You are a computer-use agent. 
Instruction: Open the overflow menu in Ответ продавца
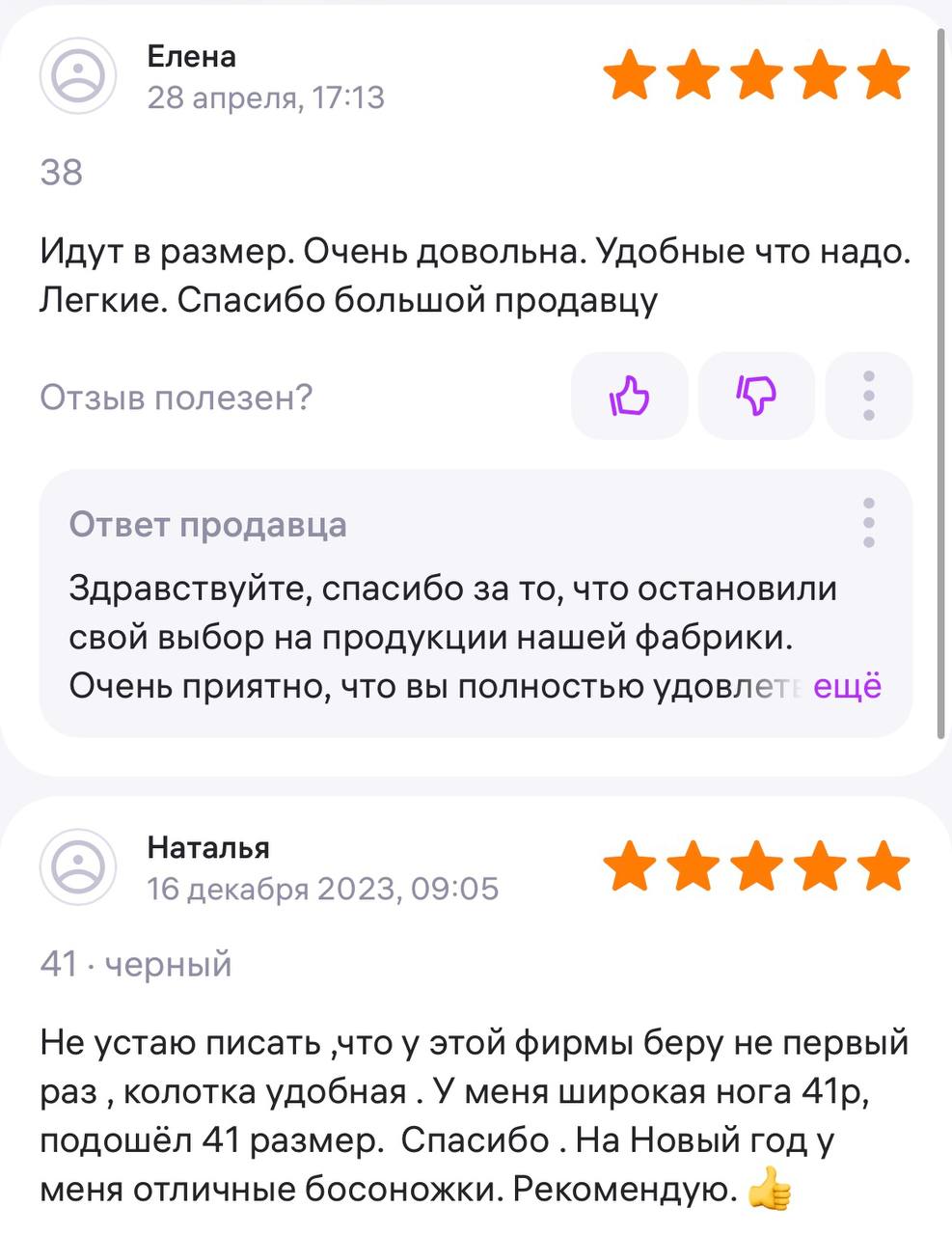tap(869, 523)
